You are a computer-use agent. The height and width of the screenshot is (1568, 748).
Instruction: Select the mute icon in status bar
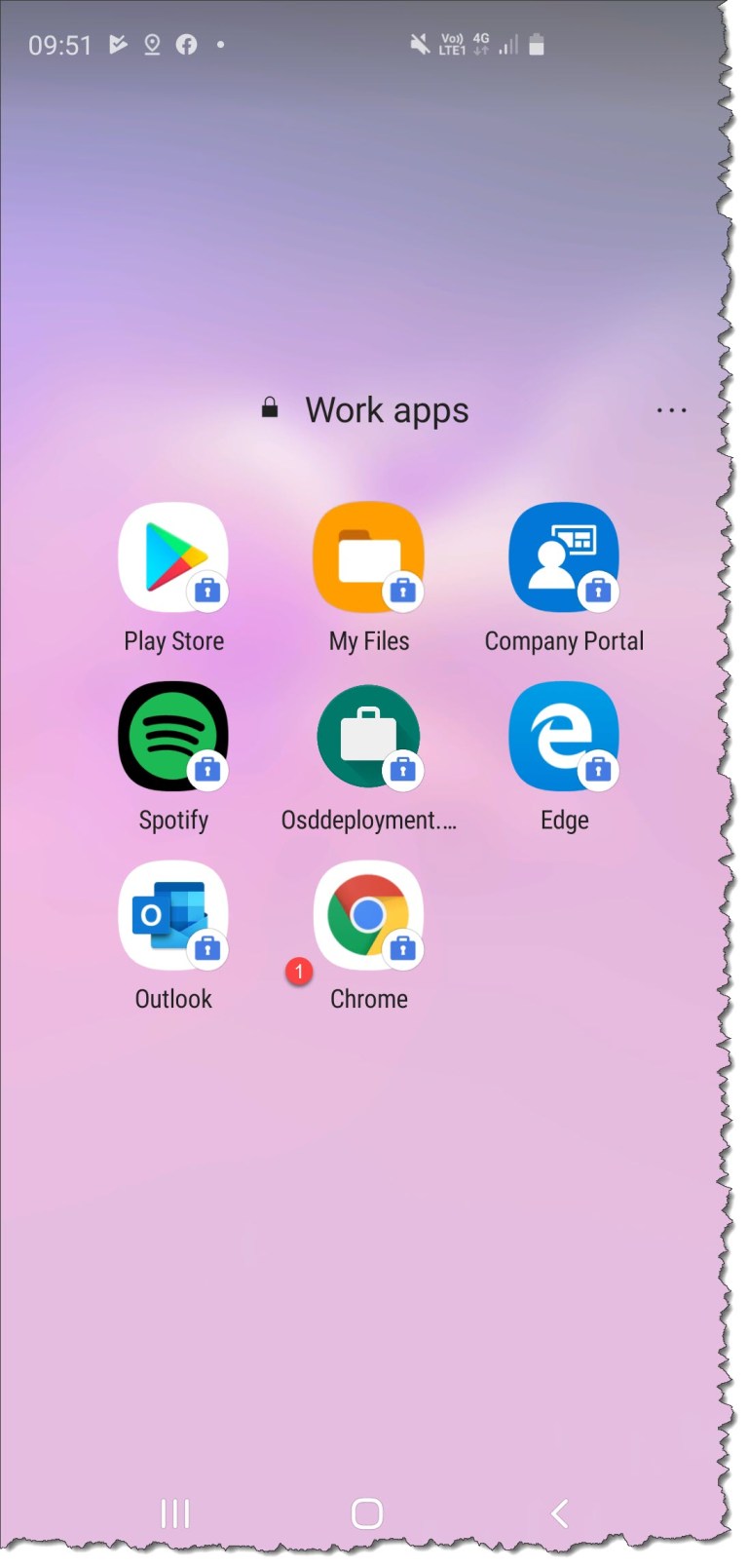[419, 44]
